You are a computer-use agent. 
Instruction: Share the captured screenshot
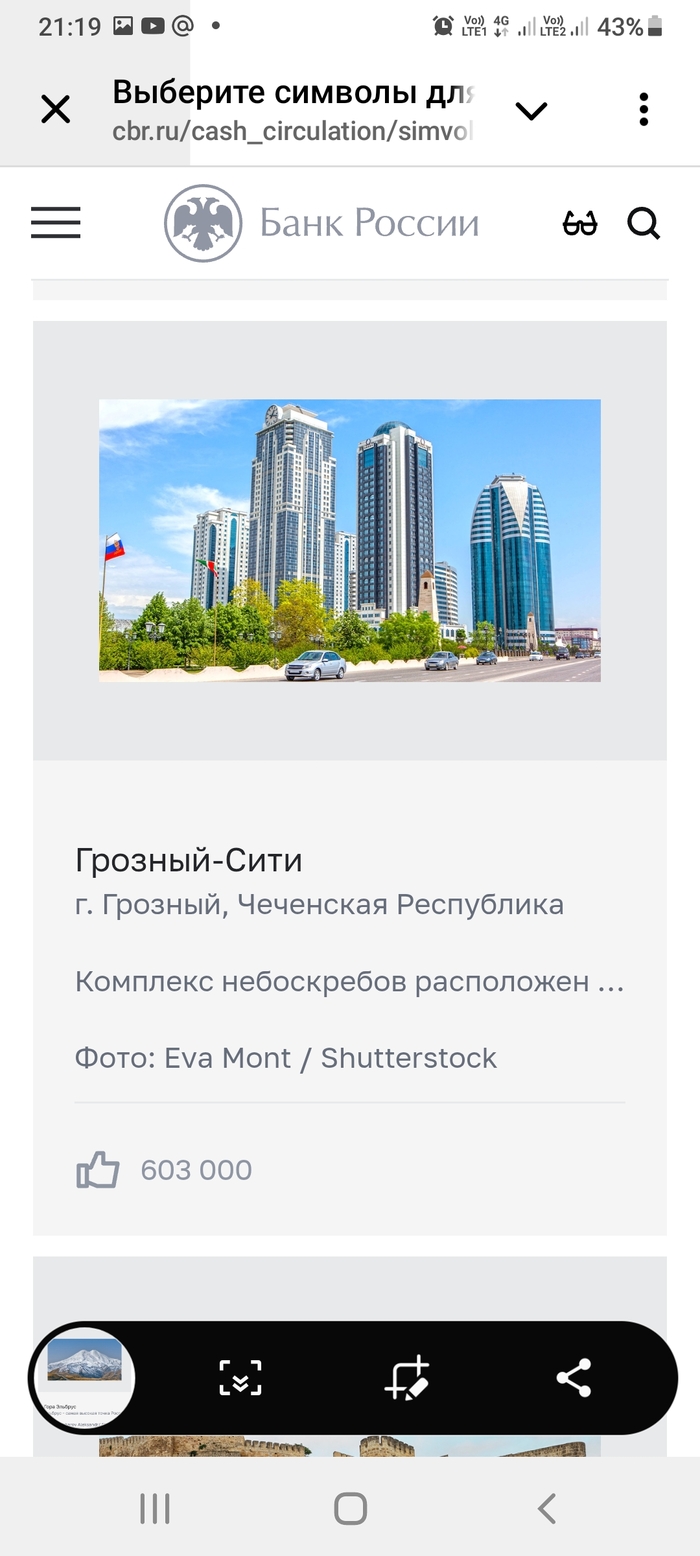tap(574, 1378)
